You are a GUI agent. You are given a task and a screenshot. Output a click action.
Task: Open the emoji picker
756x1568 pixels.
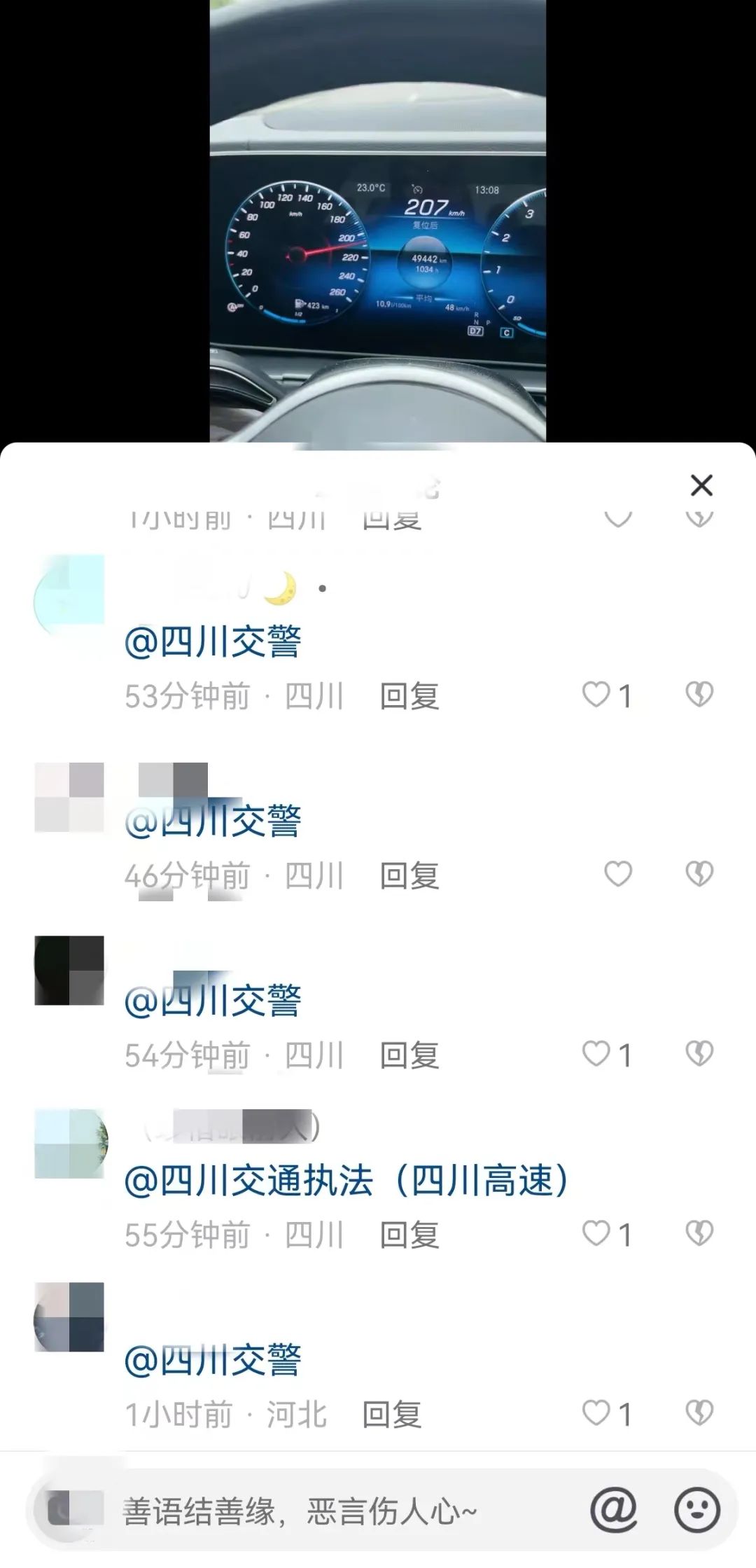(x=697, y=1511)
